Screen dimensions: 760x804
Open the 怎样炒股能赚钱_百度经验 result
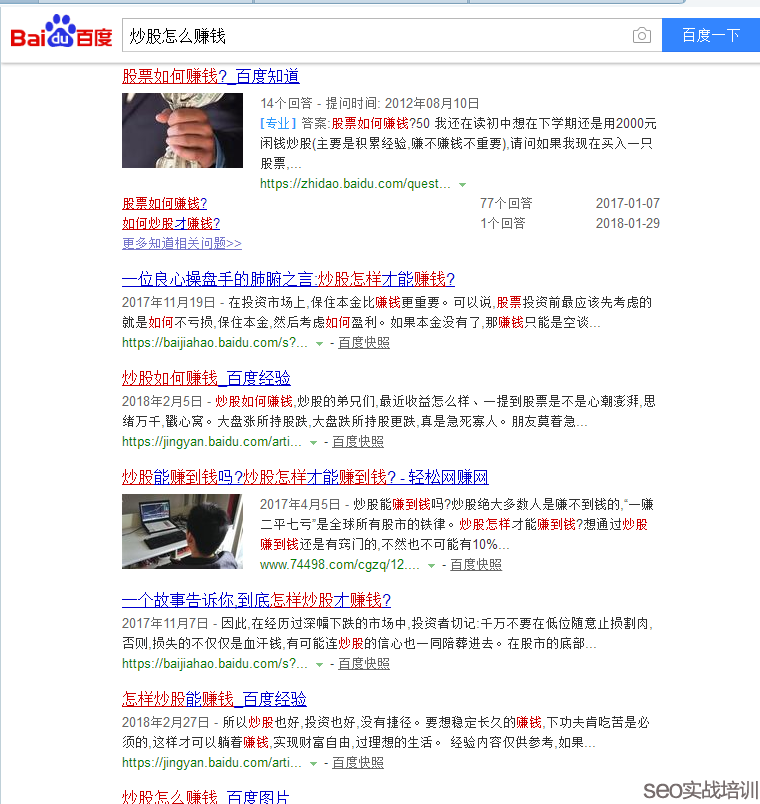point(213,698)
